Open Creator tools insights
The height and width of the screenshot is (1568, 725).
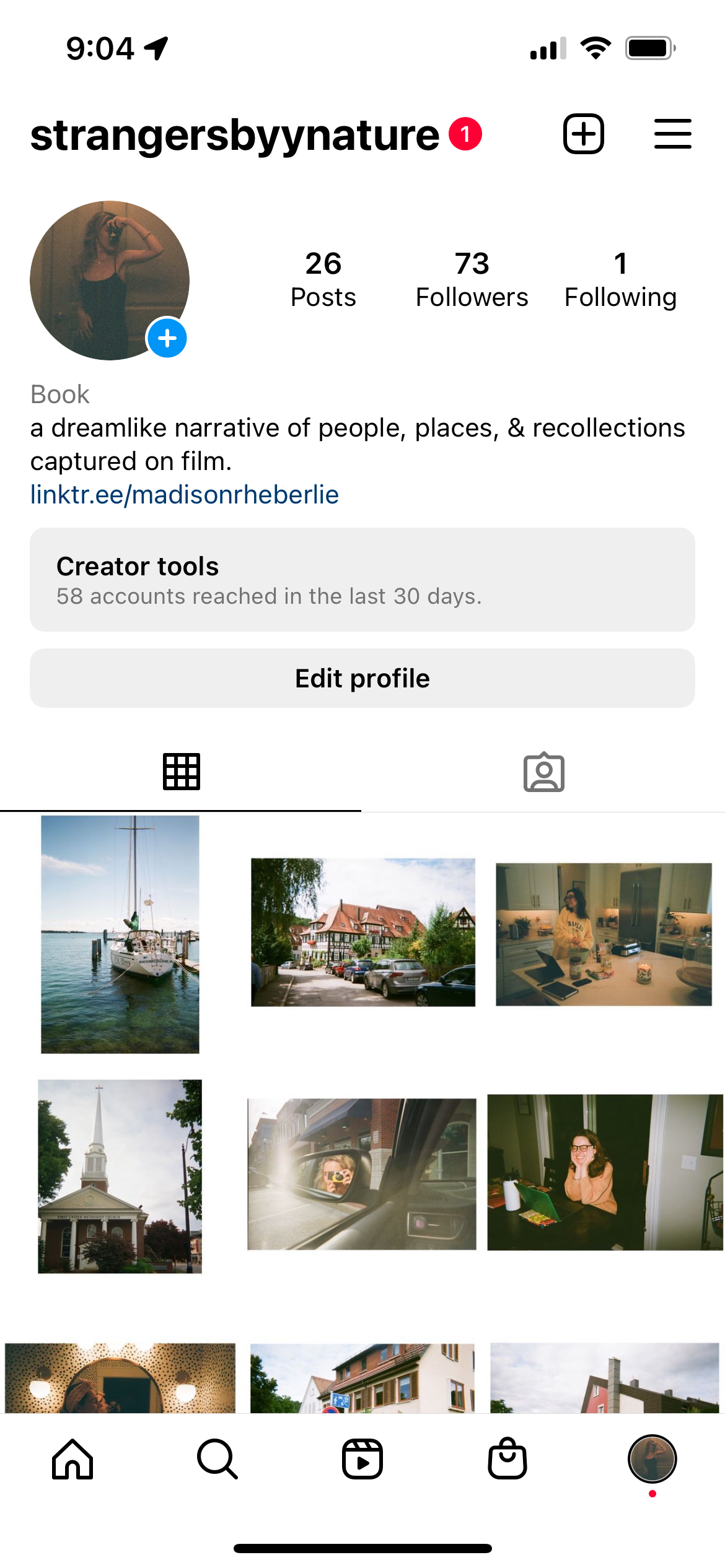point(362,580)
